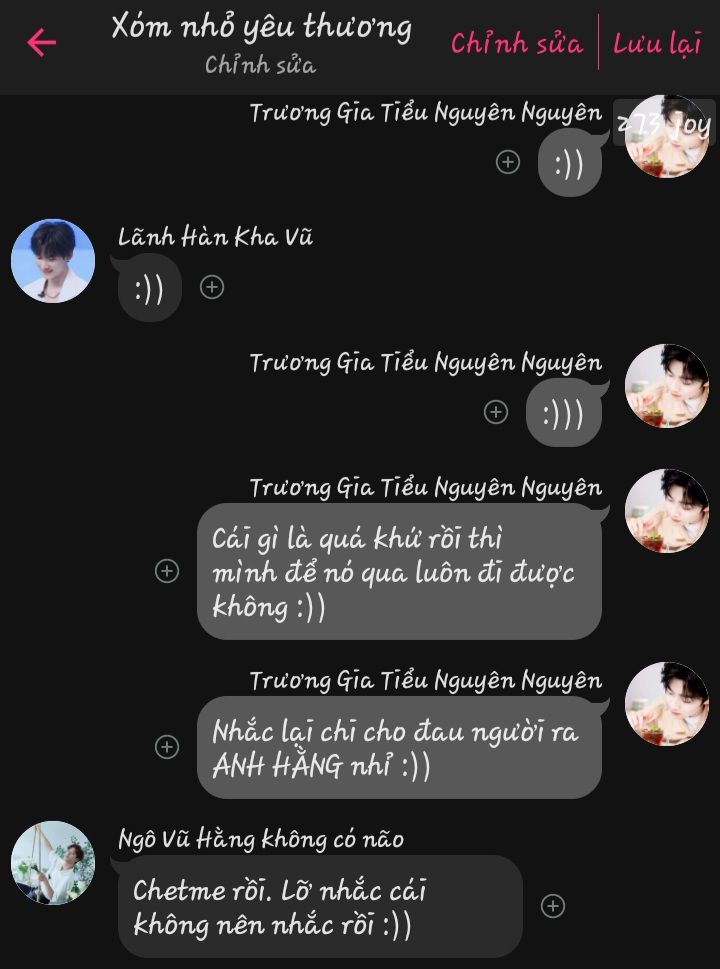Edit the chat title Xóm nhỏ yêu thương

[x=261, y=28]
